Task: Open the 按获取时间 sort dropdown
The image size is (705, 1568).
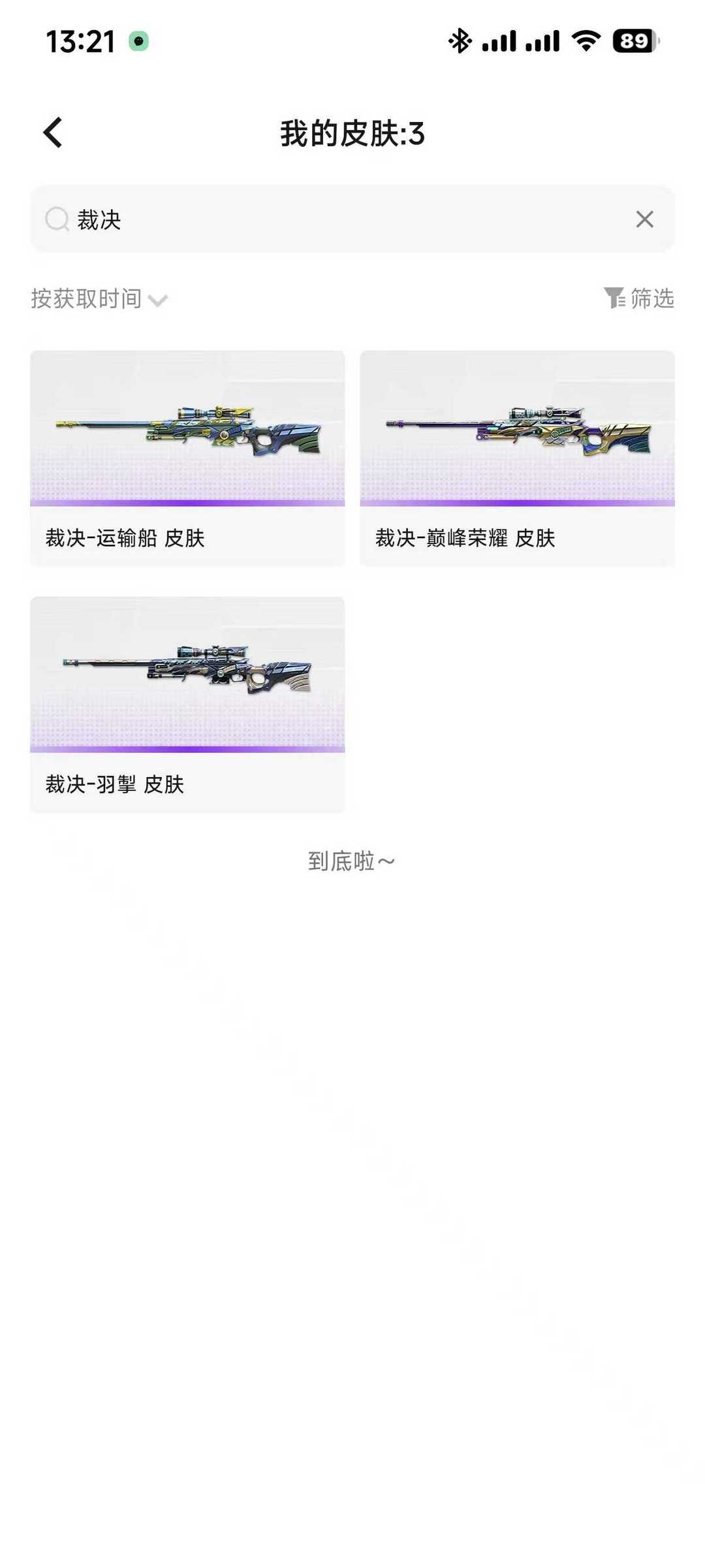Action: point(99,299)
